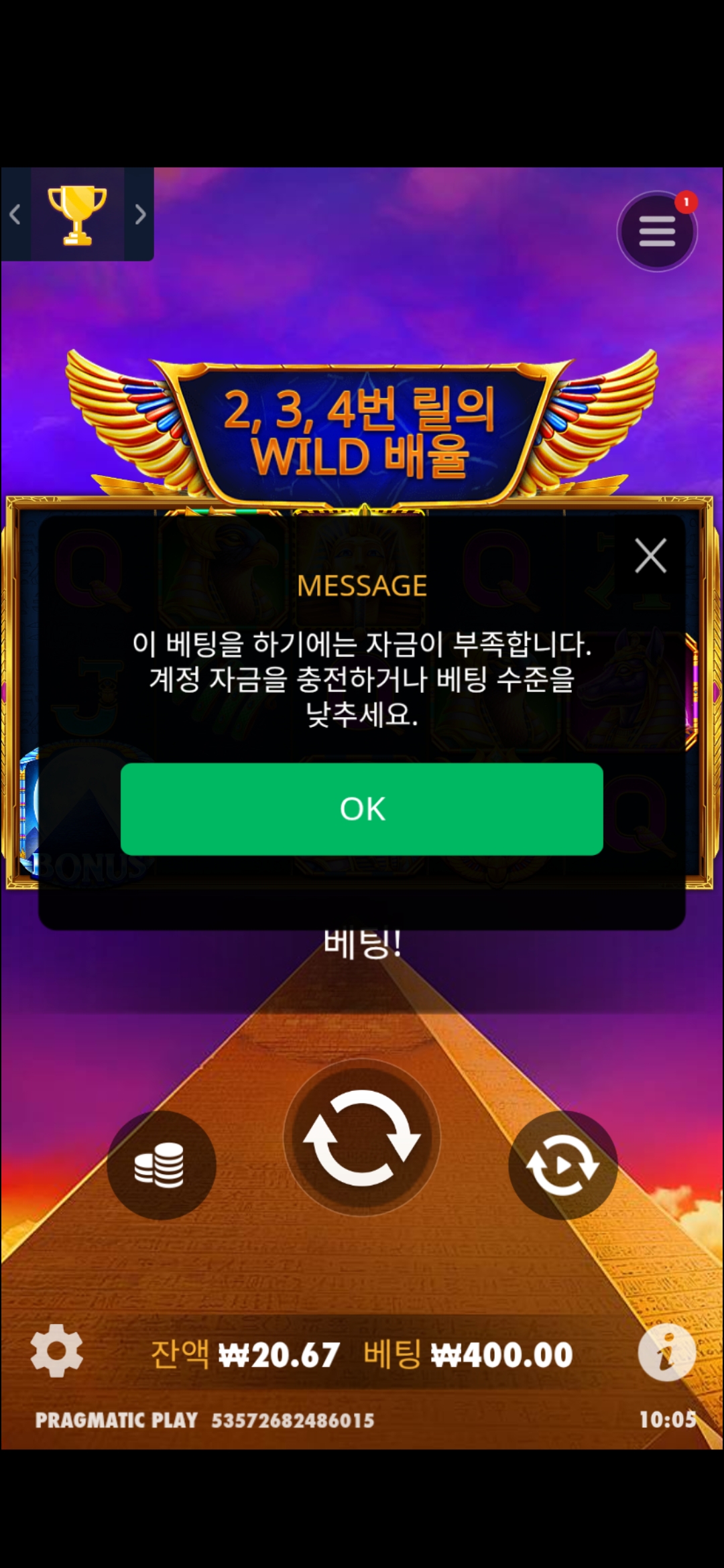Open the hamburger menu with notification badge
This screenshot has width=724, height=1568.
(x=657, y=232)
